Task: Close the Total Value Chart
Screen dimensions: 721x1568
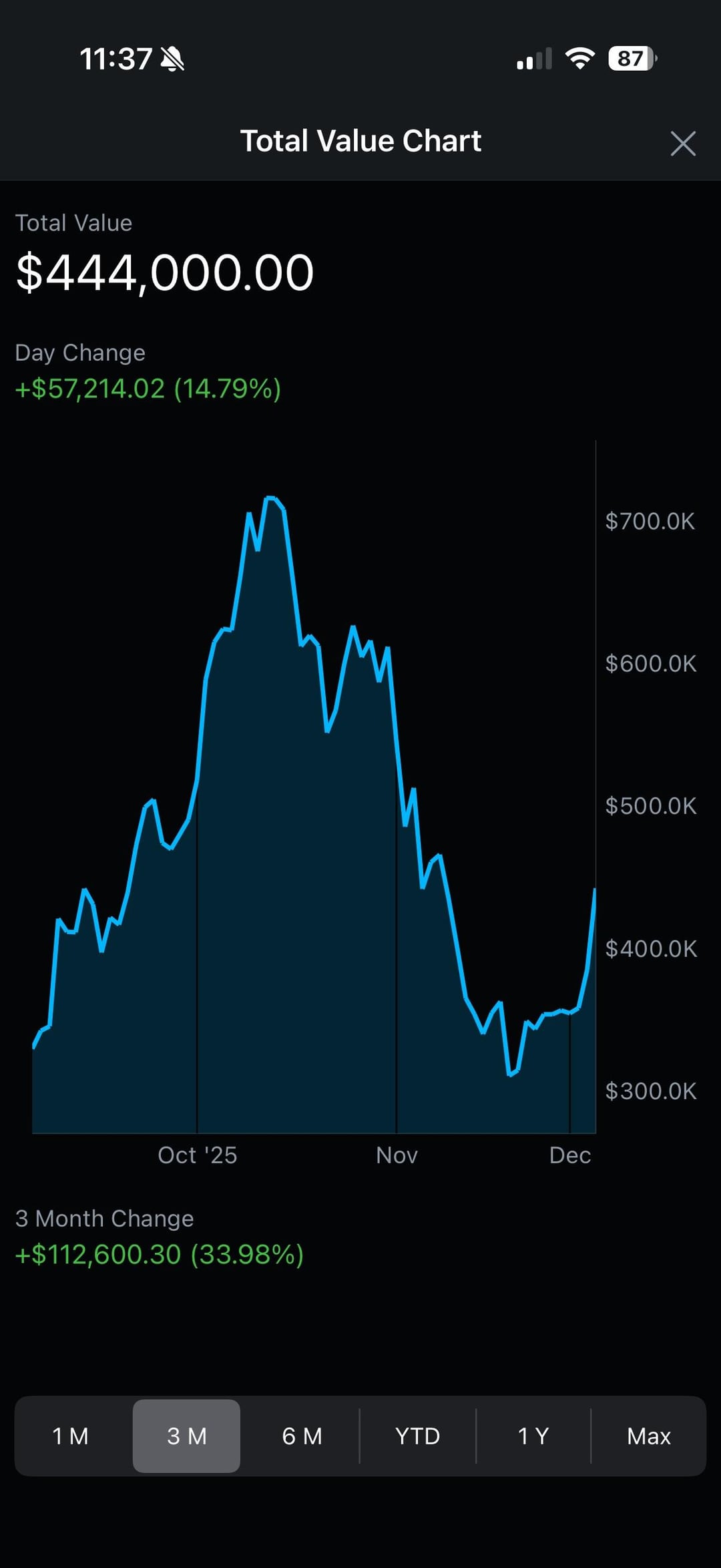Action: pyautogui.click(x=683, y=143)
